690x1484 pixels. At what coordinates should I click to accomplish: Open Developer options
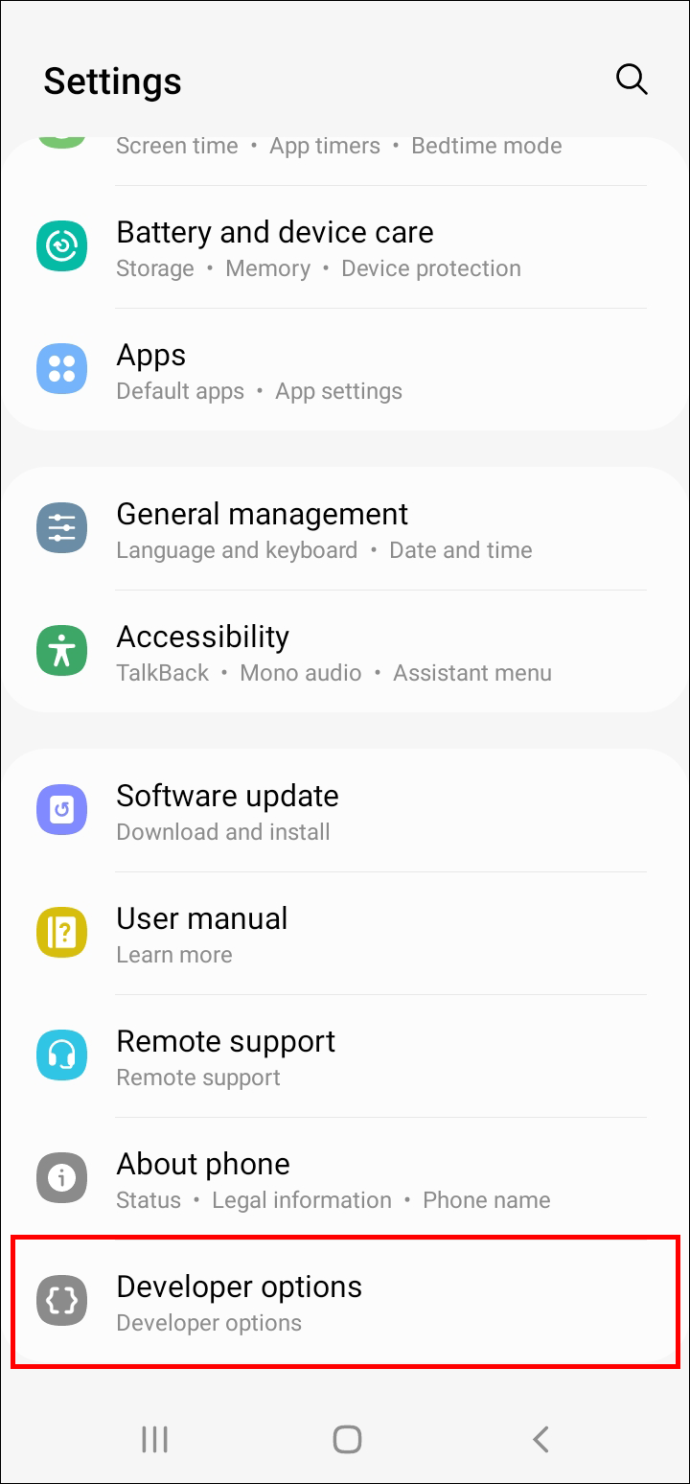point(345,1303)
